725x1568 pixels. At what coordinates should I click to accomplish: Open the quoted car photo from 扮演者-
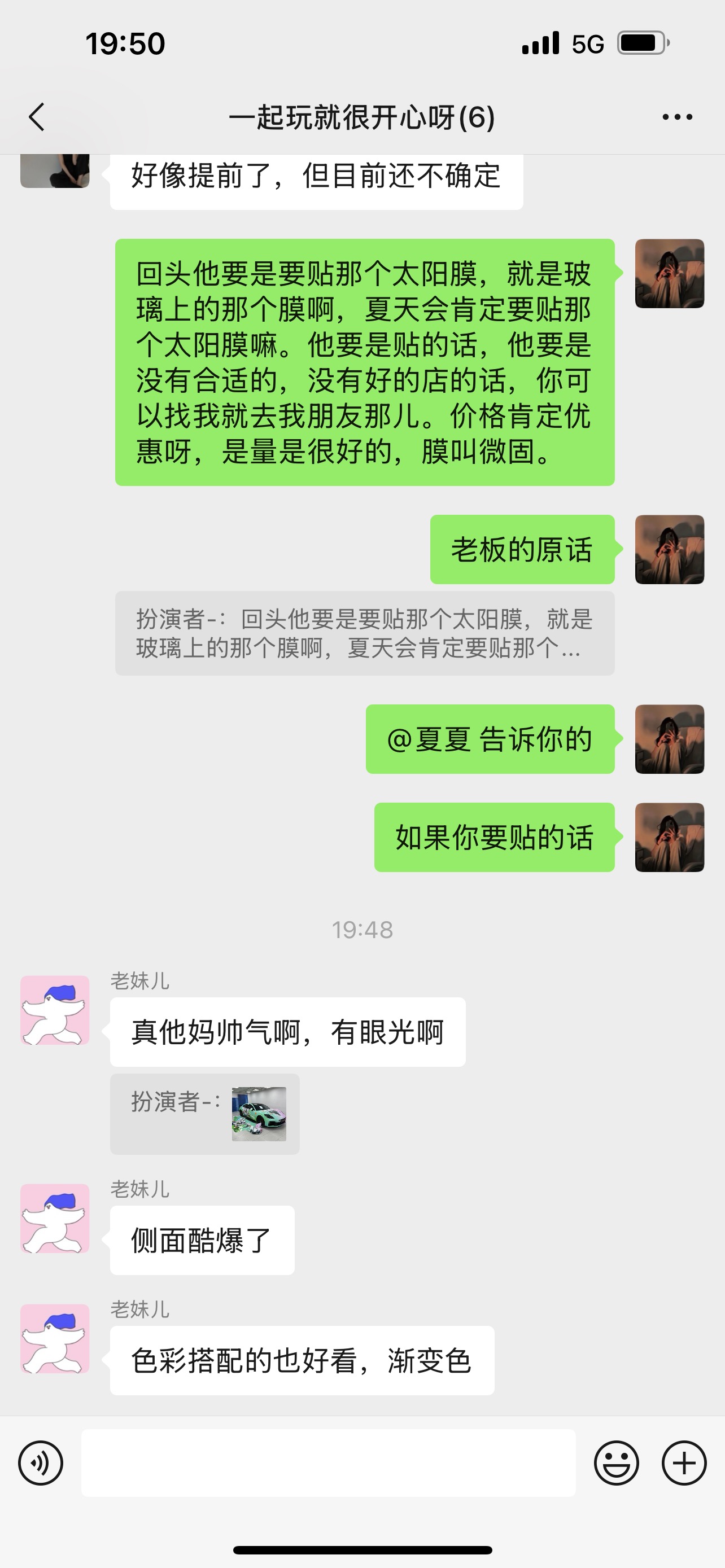pyautogui.click(x=259, y=1114)
